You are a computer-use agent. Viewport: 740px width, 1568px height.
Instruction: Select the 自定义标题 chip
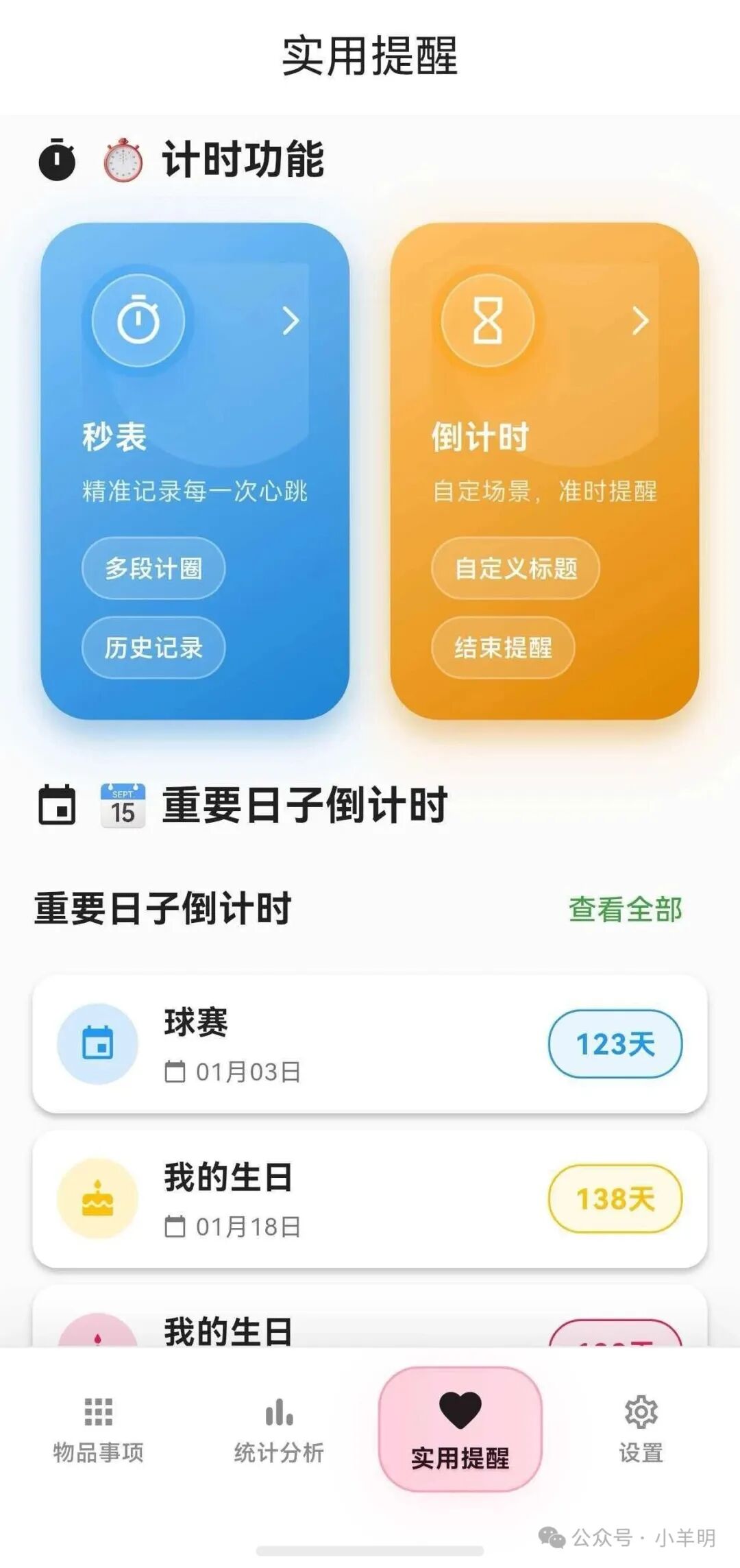tap(515, 568)
